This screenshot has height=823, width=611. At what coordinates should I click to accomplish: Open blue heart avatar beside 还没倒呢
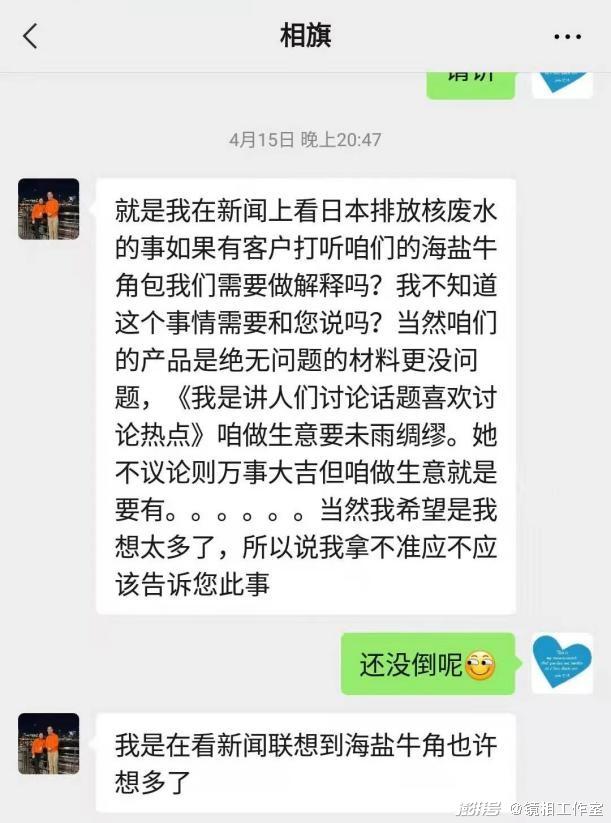[x=561, y=663]
